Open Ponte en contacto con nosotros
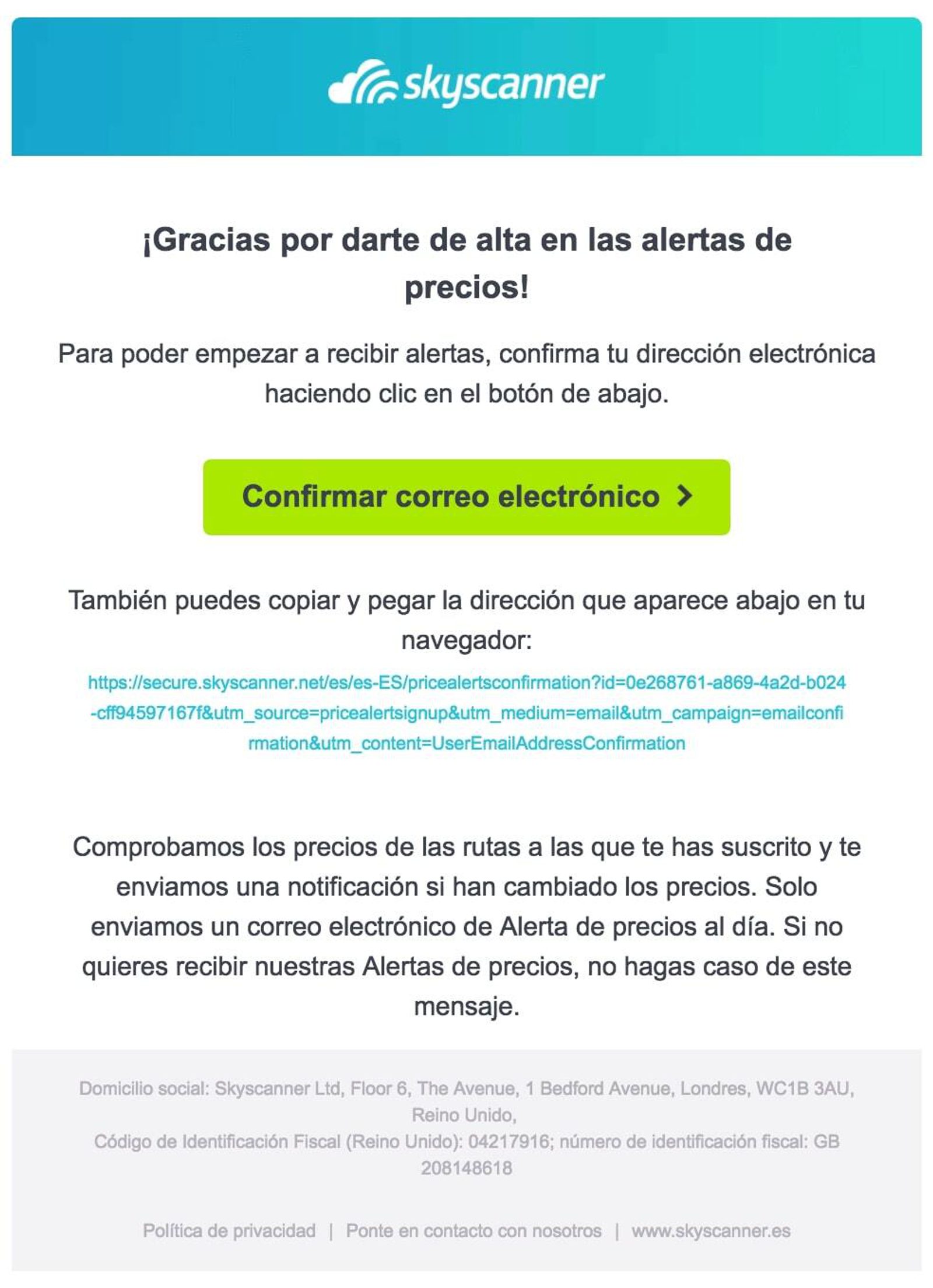Image resolution: width=933 pixels, height=1288 pixels. (x=473, y=1231)
